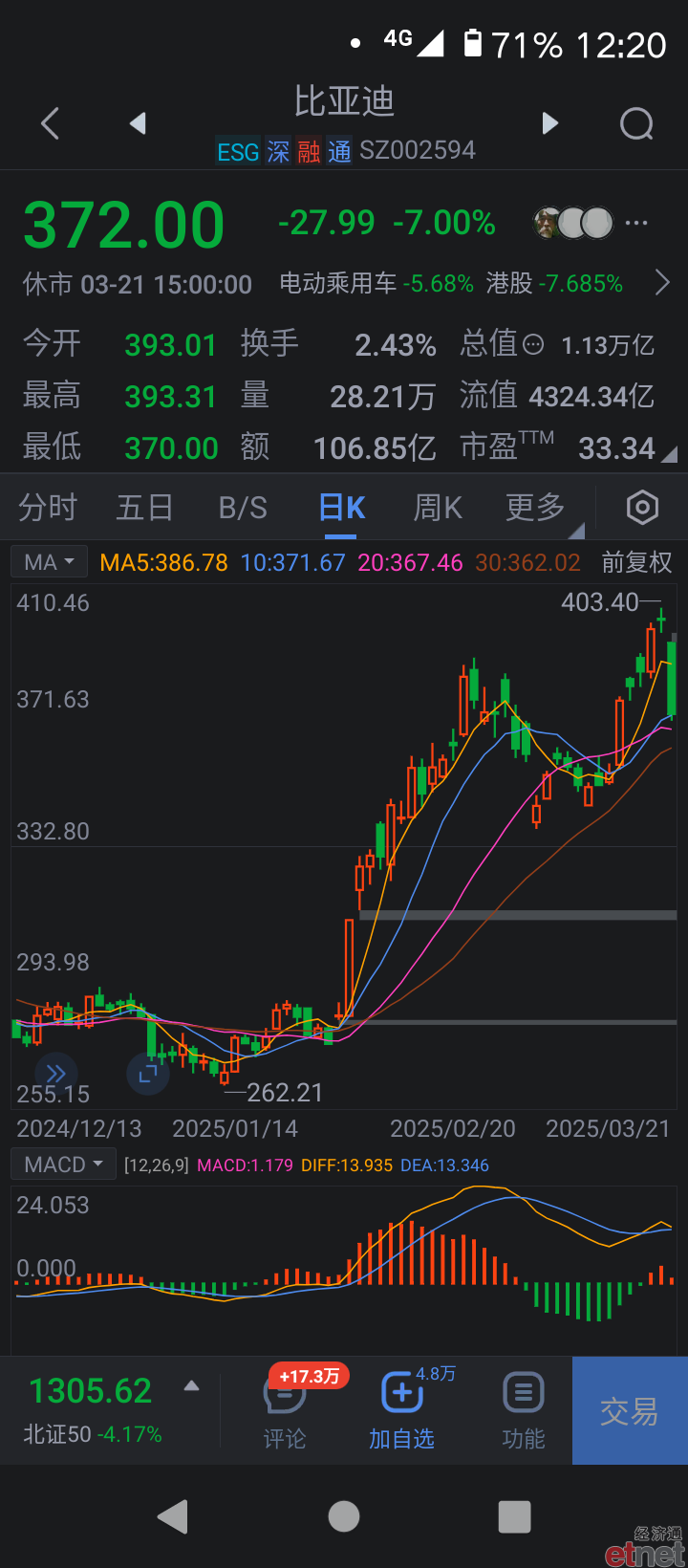Screen dimensions: 688x1568
Task: Expand the sector info chevron
Action: (x=662, y=283)
